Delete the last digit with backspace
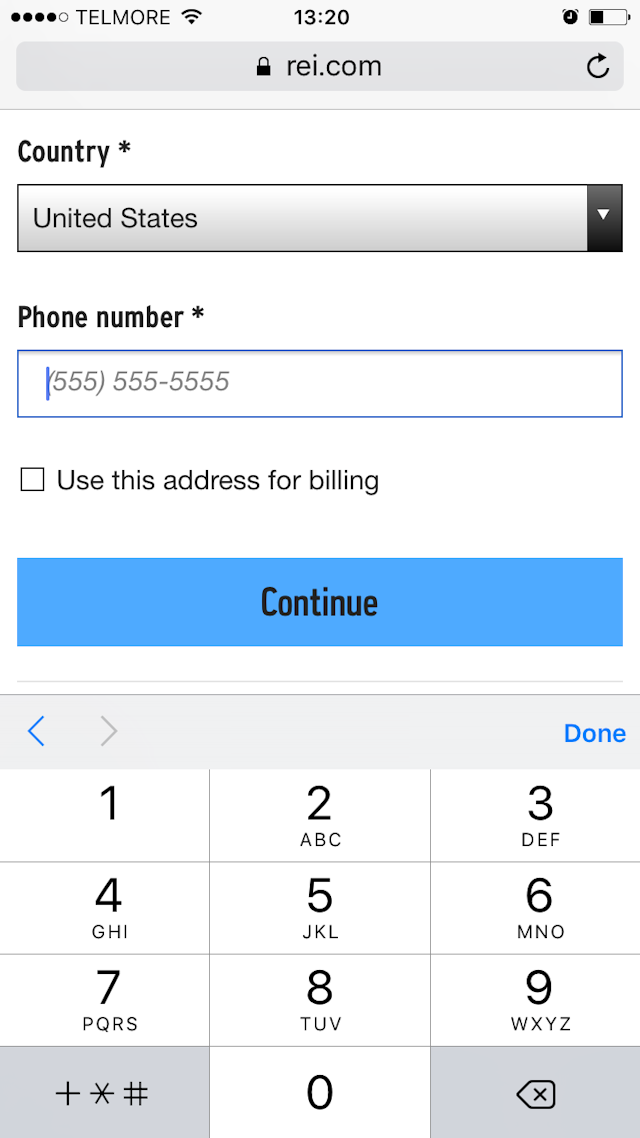The width and height of the screenshot is (640, 1138). point(535,1095)
